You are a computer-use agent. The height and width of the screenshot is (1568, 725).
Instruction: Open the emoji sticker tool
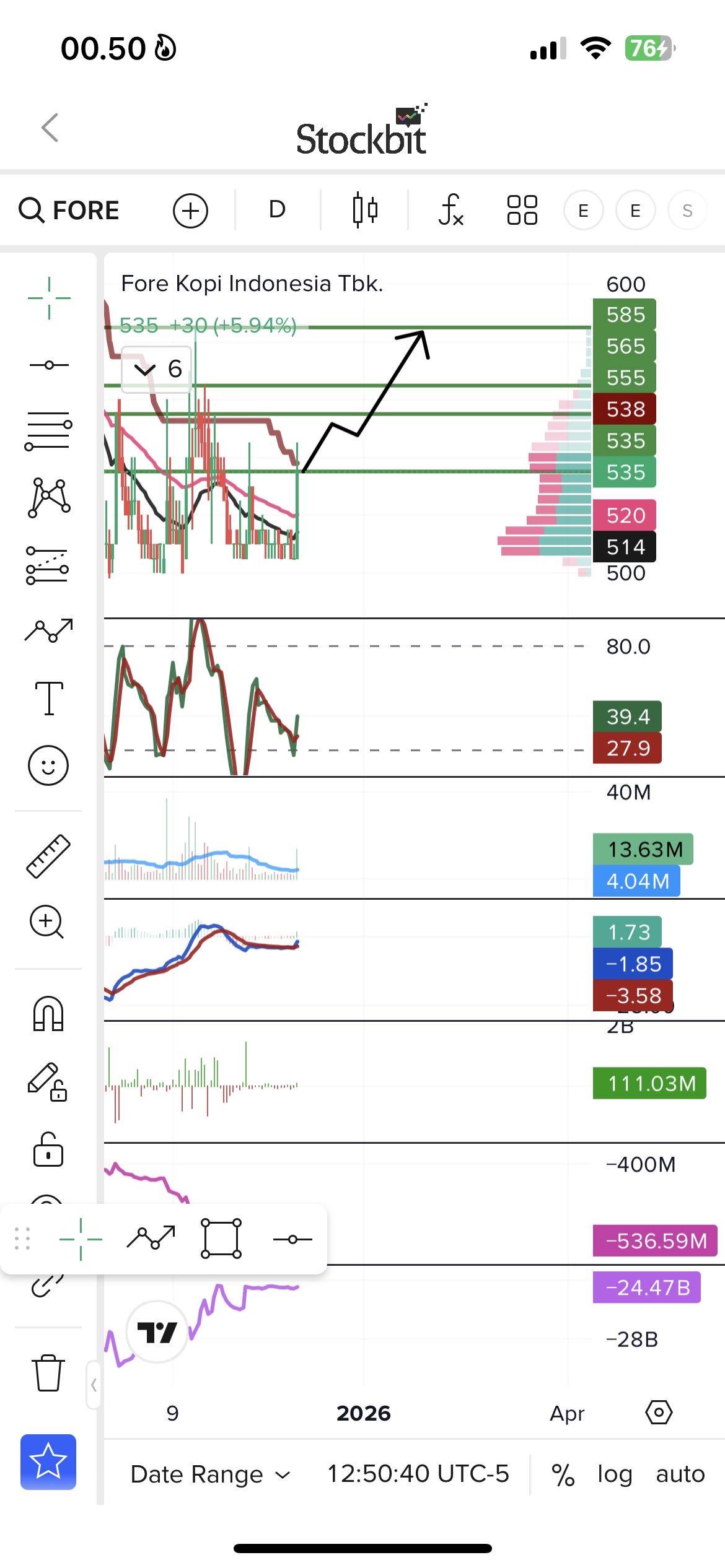click(48, 765)
